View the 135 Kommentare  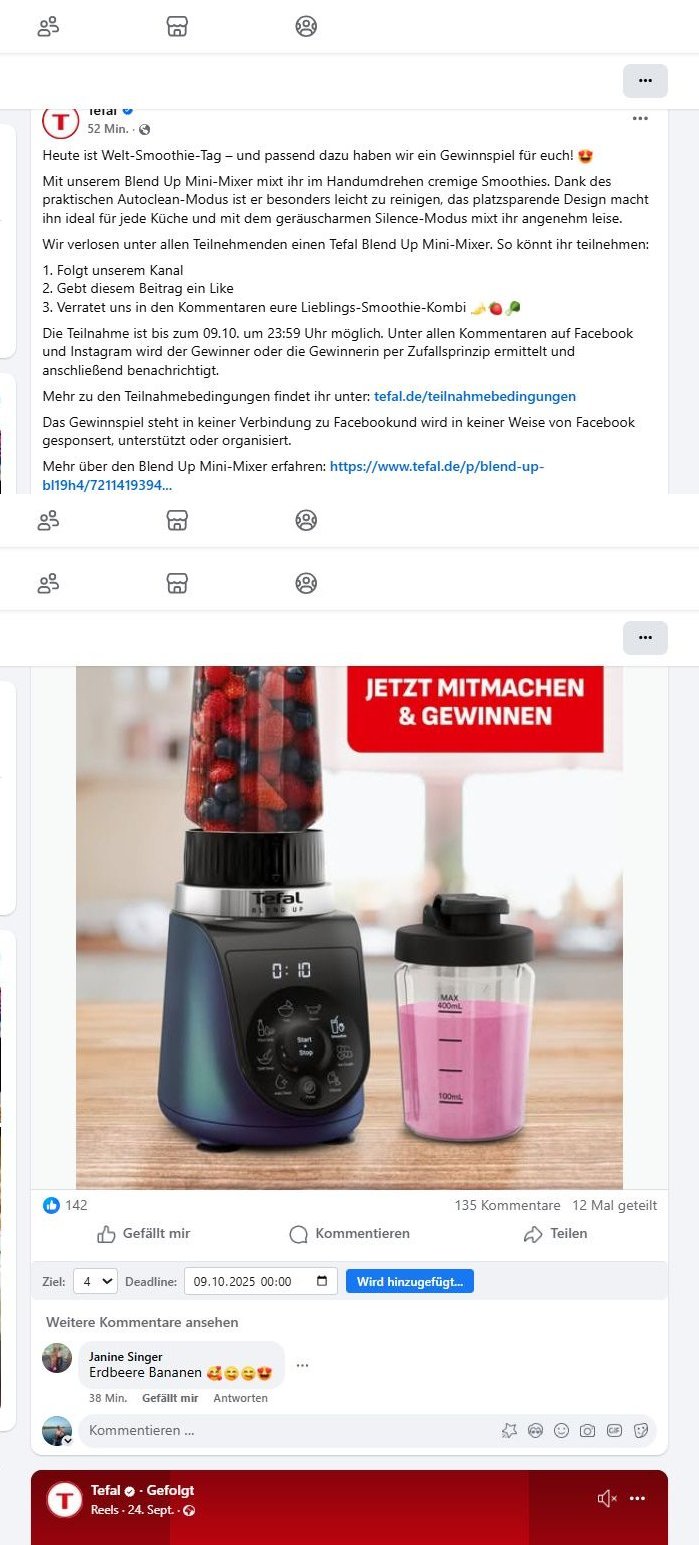tap(507, 1205)
